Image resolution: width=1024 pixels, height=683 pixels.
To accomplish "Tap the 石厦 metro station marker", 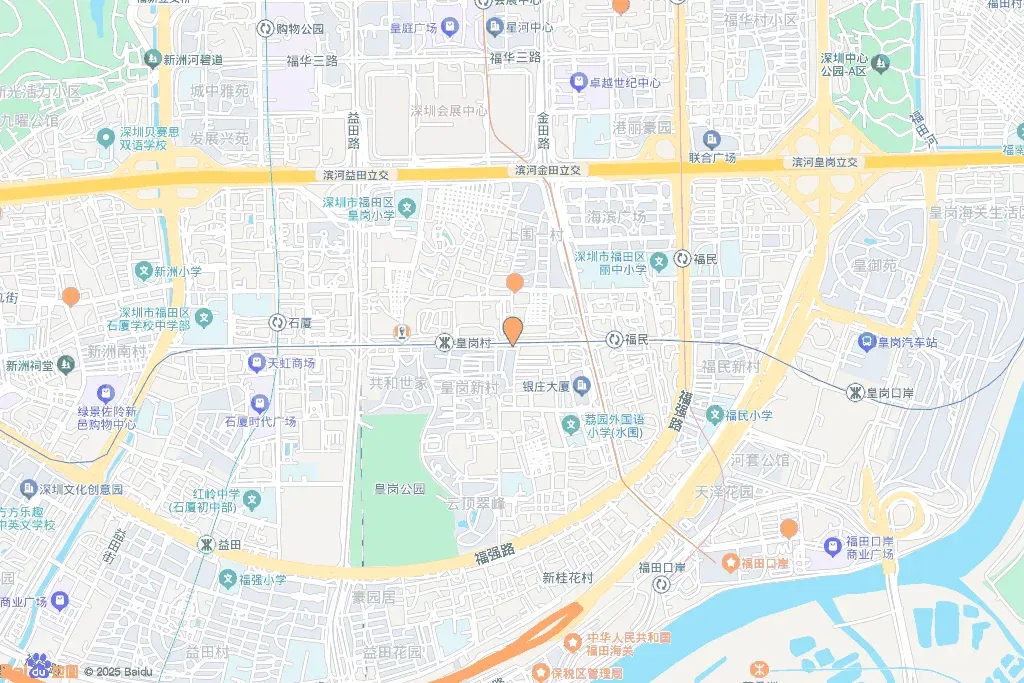I will pyautogui.click(x=278, y=322).
